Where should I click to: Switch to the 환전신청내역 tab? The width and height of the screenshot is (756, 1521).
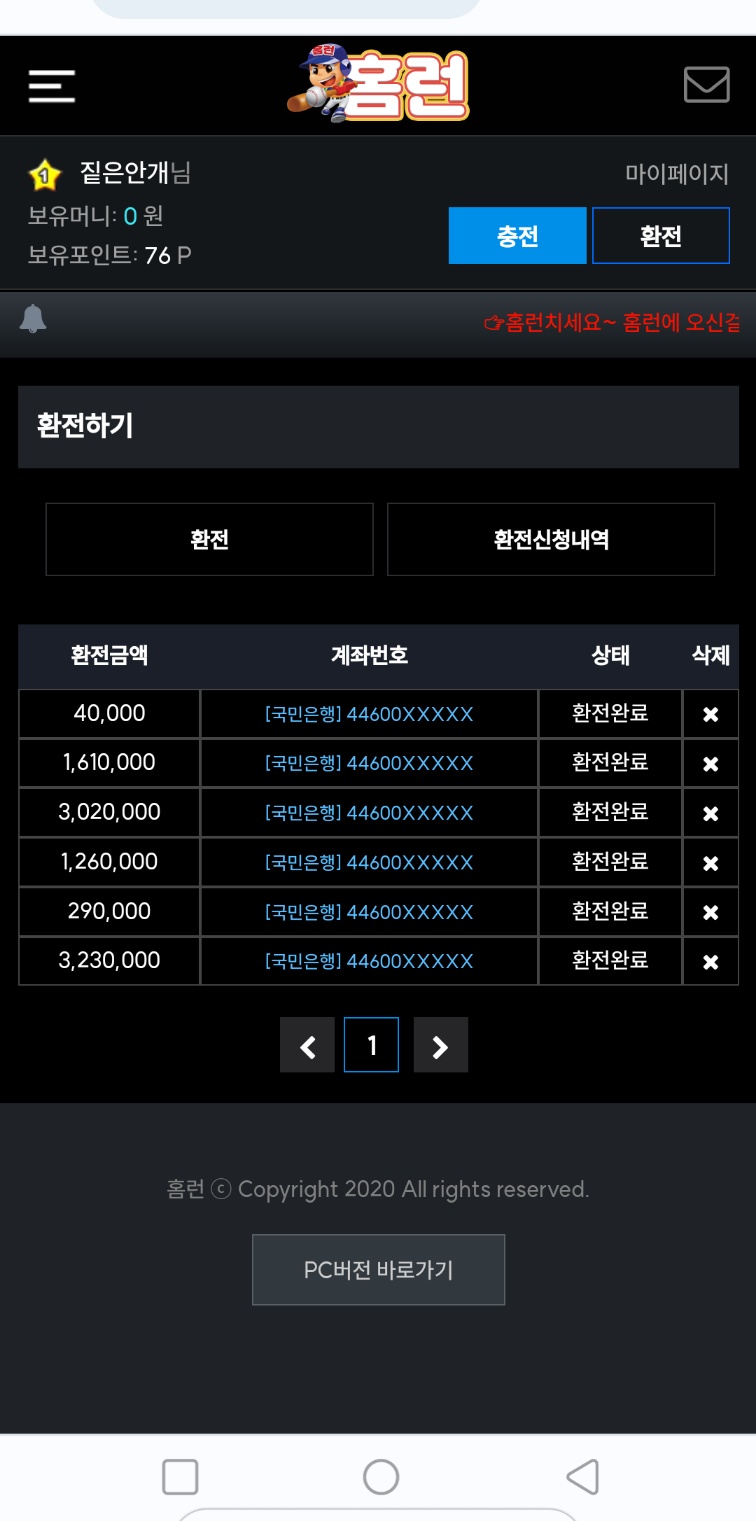(x=551, y=540)
